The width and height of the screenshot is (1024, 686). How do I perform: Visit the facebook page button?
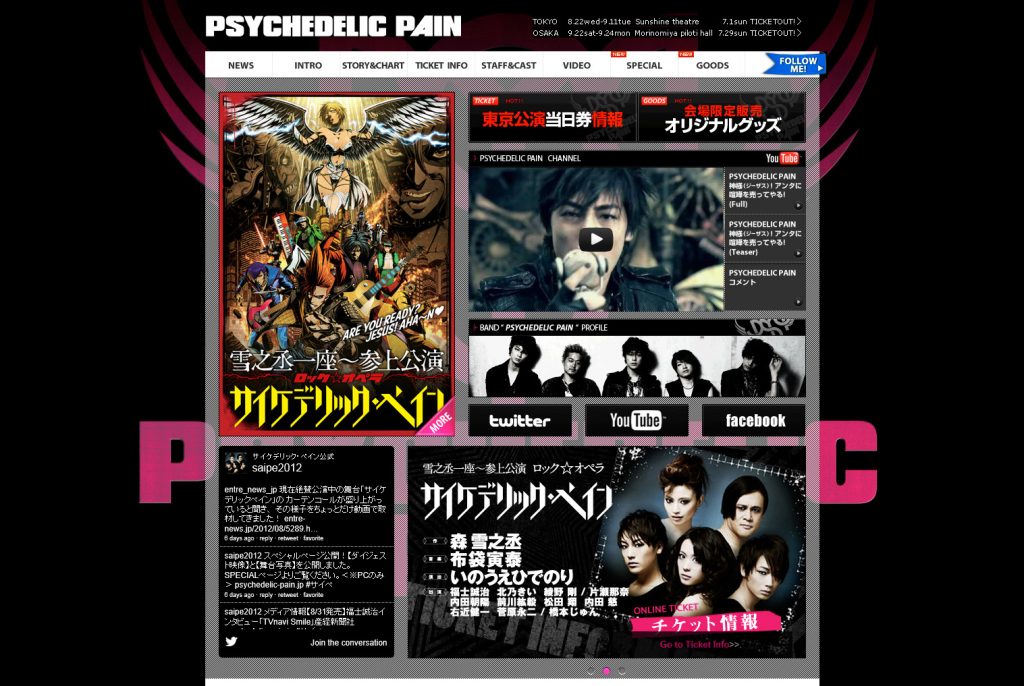click(754, 421)
